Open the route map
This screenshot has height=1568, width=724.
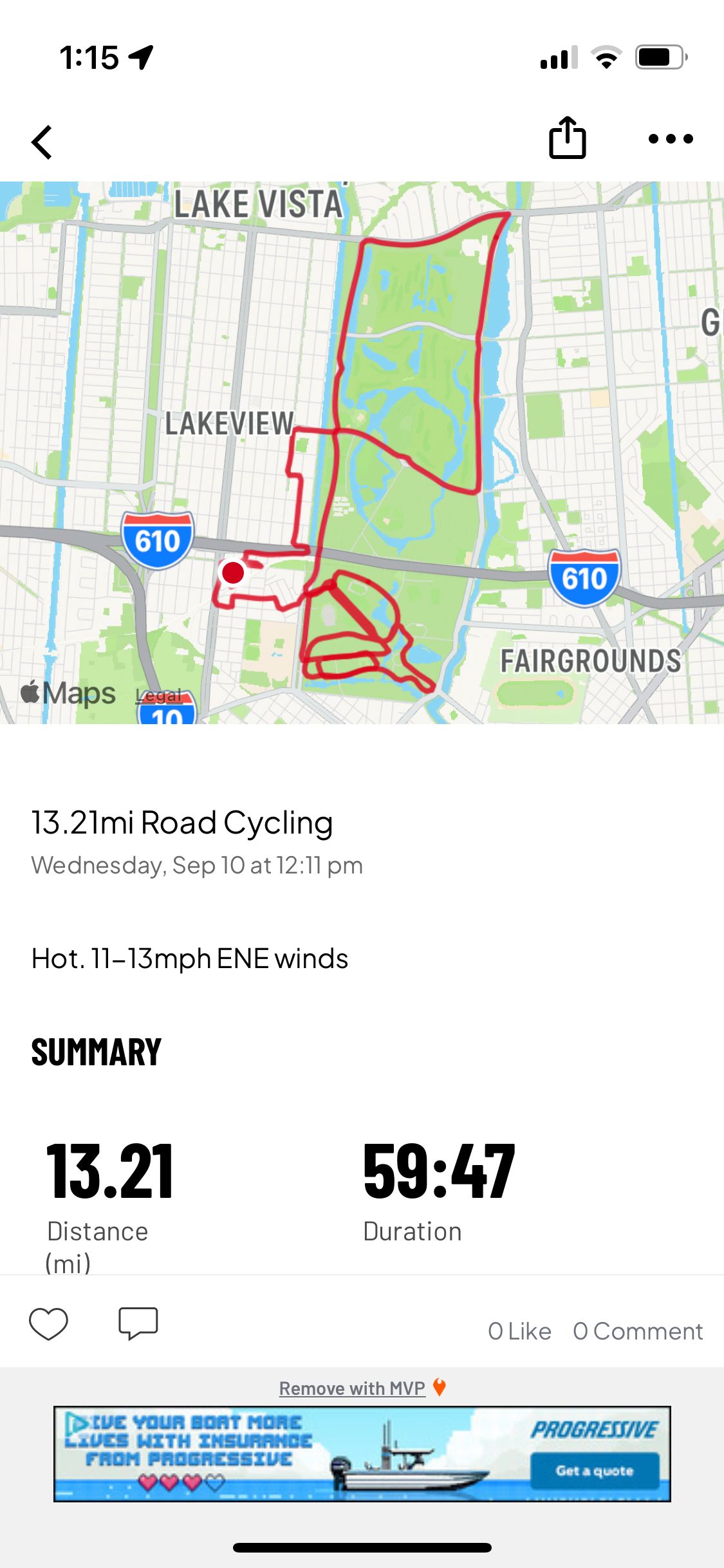click(x=362, y=453)
